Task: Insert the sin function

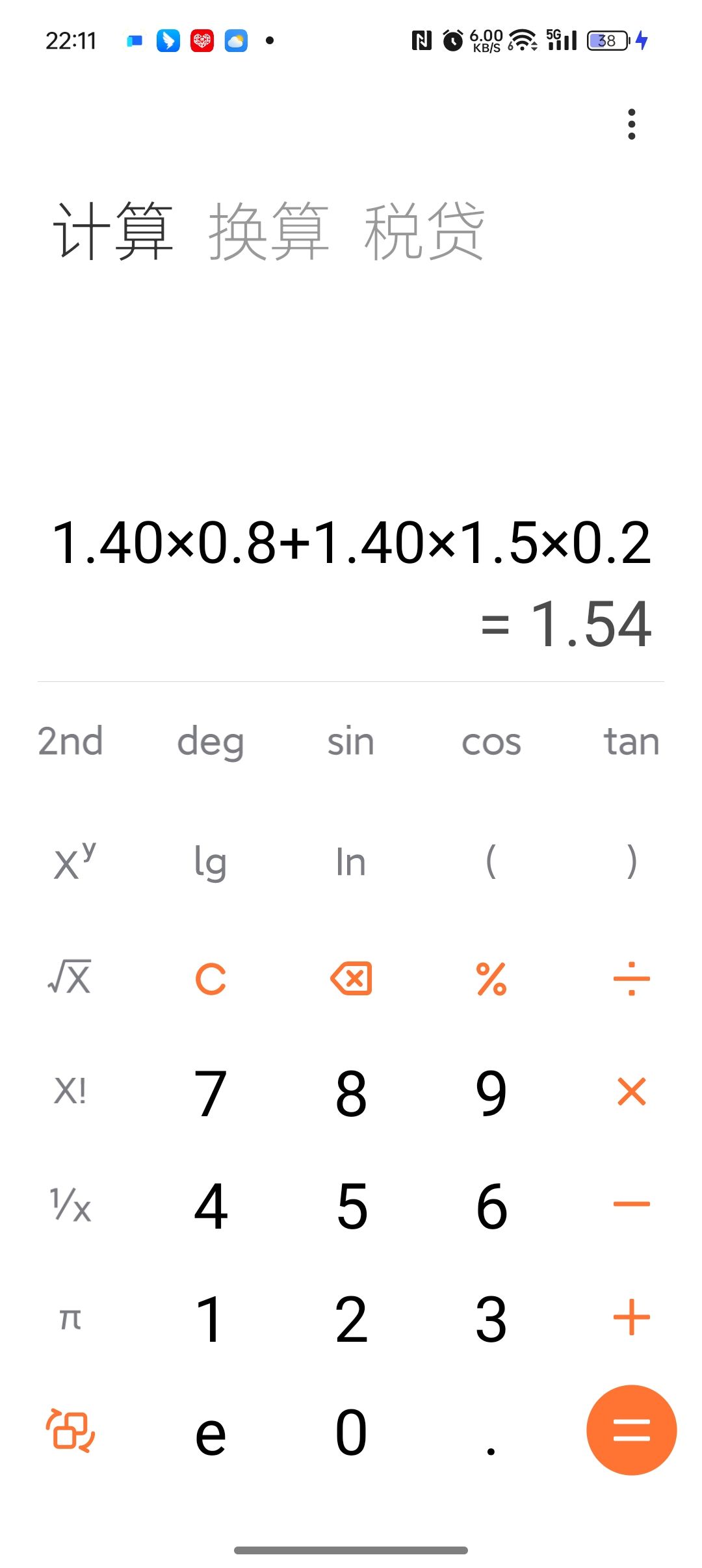Action: [x=351, y=741]
